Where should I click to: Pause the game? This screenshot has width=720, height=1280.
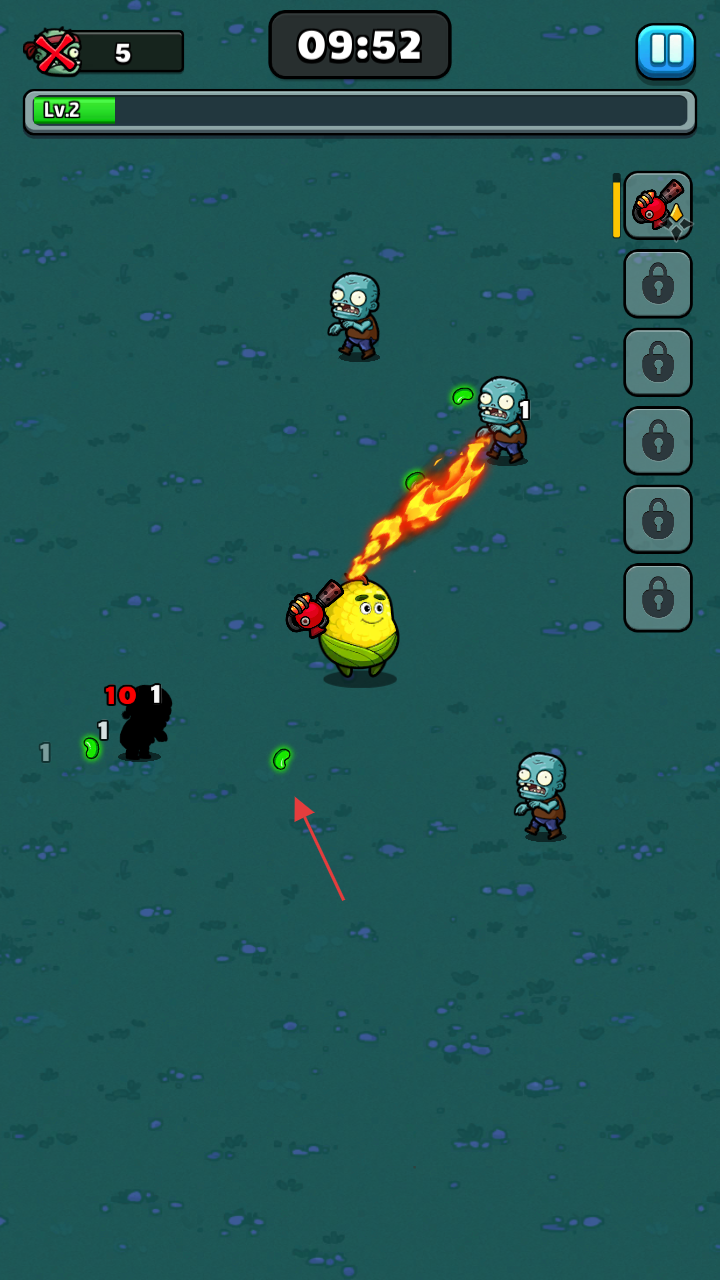pyautogui.click(x=665, y=50)
